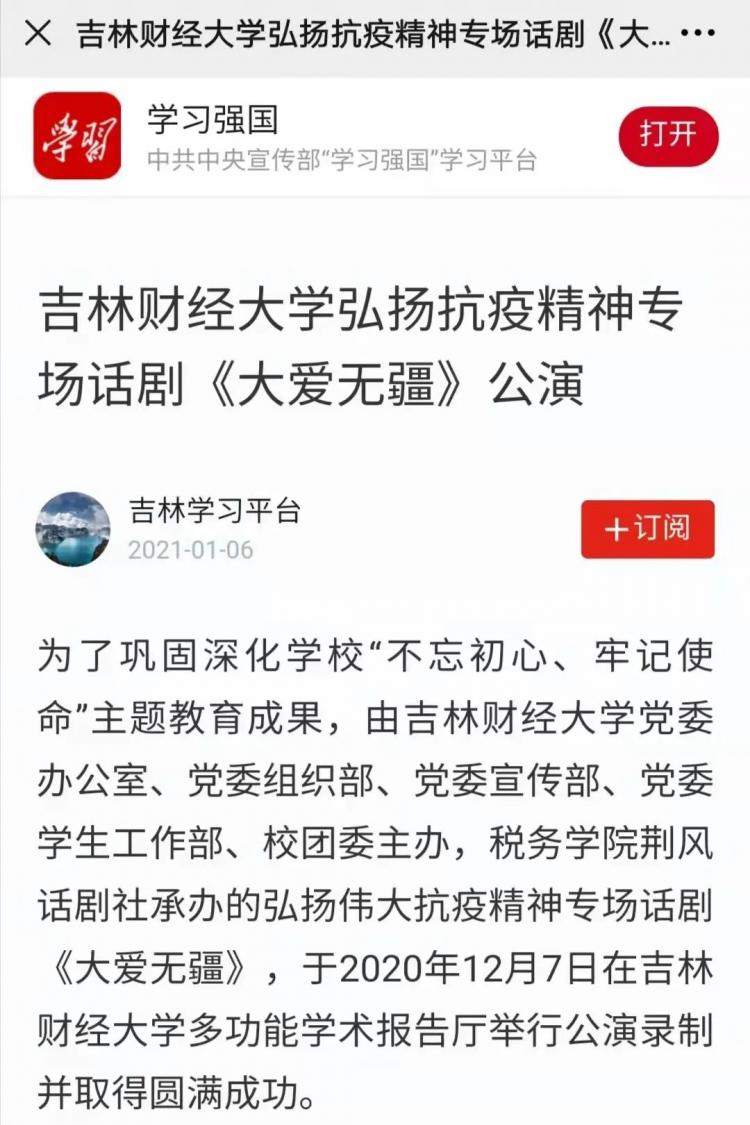Image resolution: width=750 pixels, height=1125 pixels.
Task: Open the 吉林学习平台 author avatar
Action: tap(73, 529)
